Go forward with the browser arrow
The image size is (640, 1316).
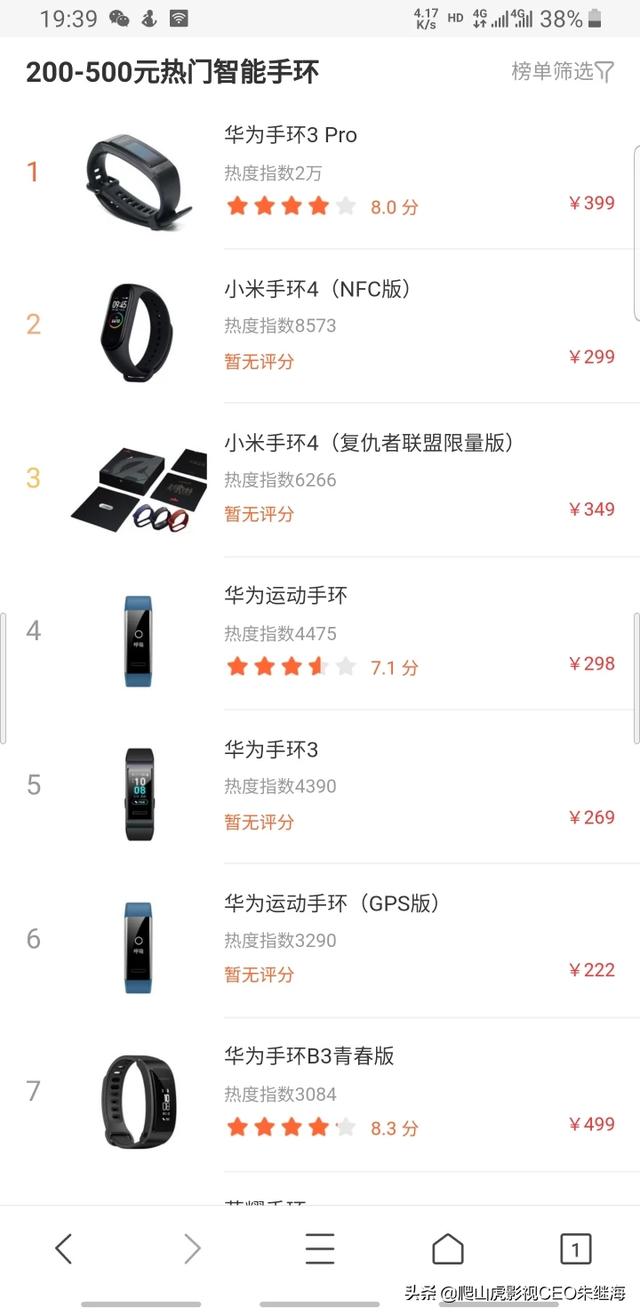192,1248
